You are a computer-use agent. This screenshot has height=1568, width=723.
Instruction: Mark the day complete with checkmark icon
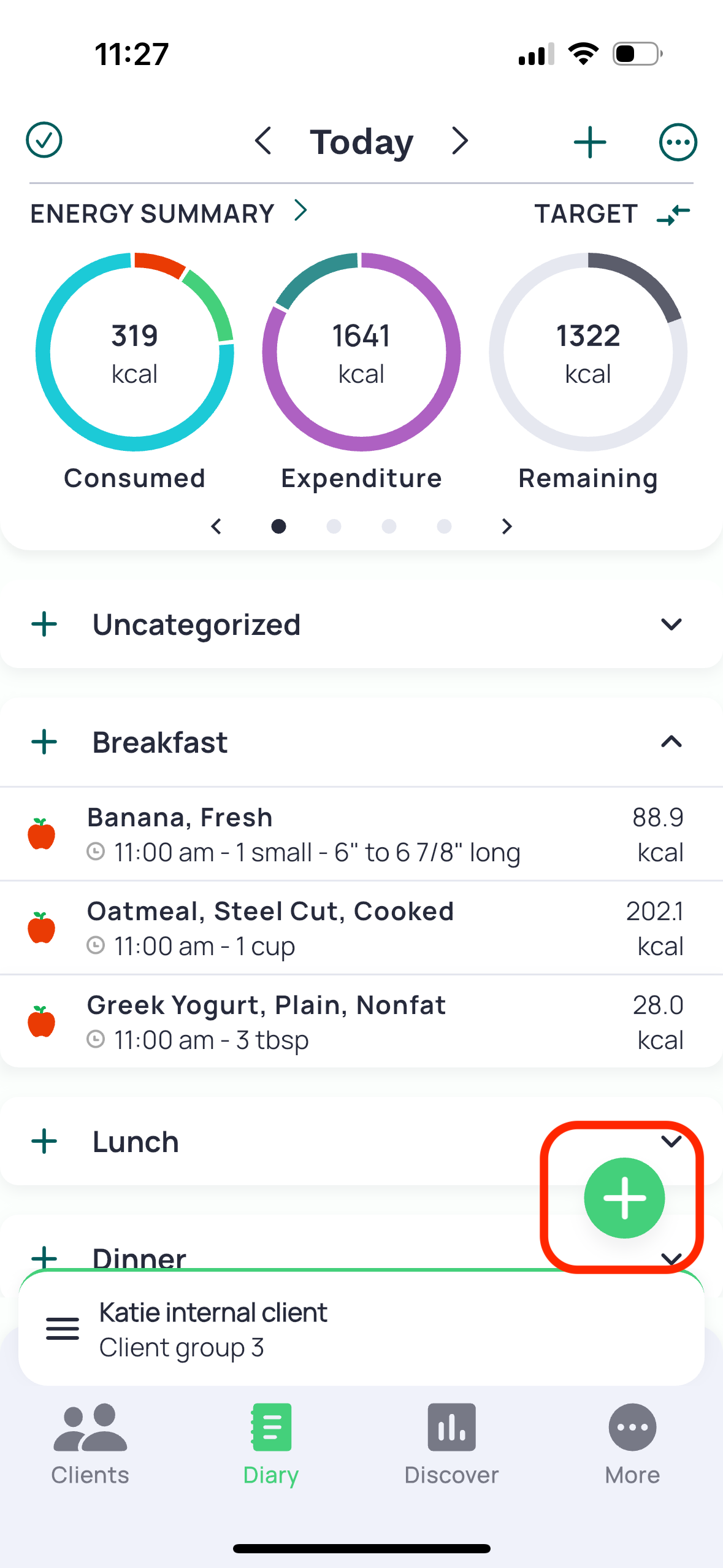(44, 140)
